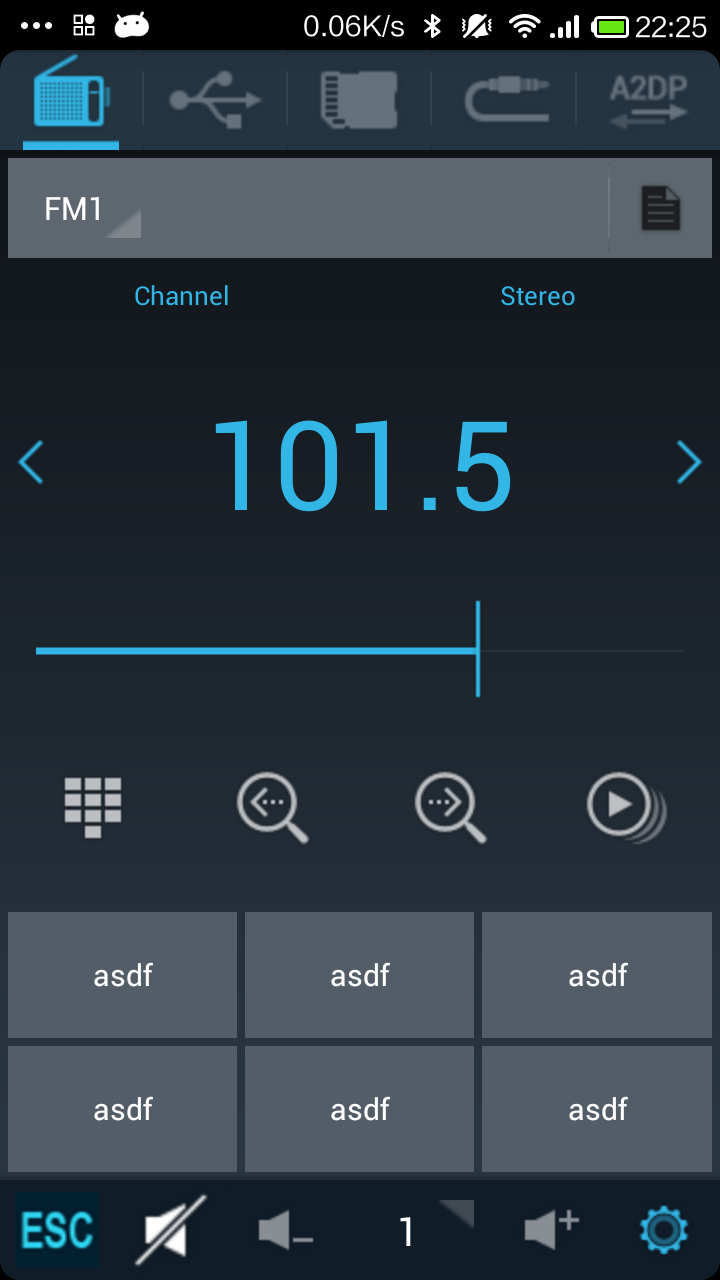Switch to the A2DP Bluetooth source tab
Viewport: 720px width, 1280px height.
point(648,98)
